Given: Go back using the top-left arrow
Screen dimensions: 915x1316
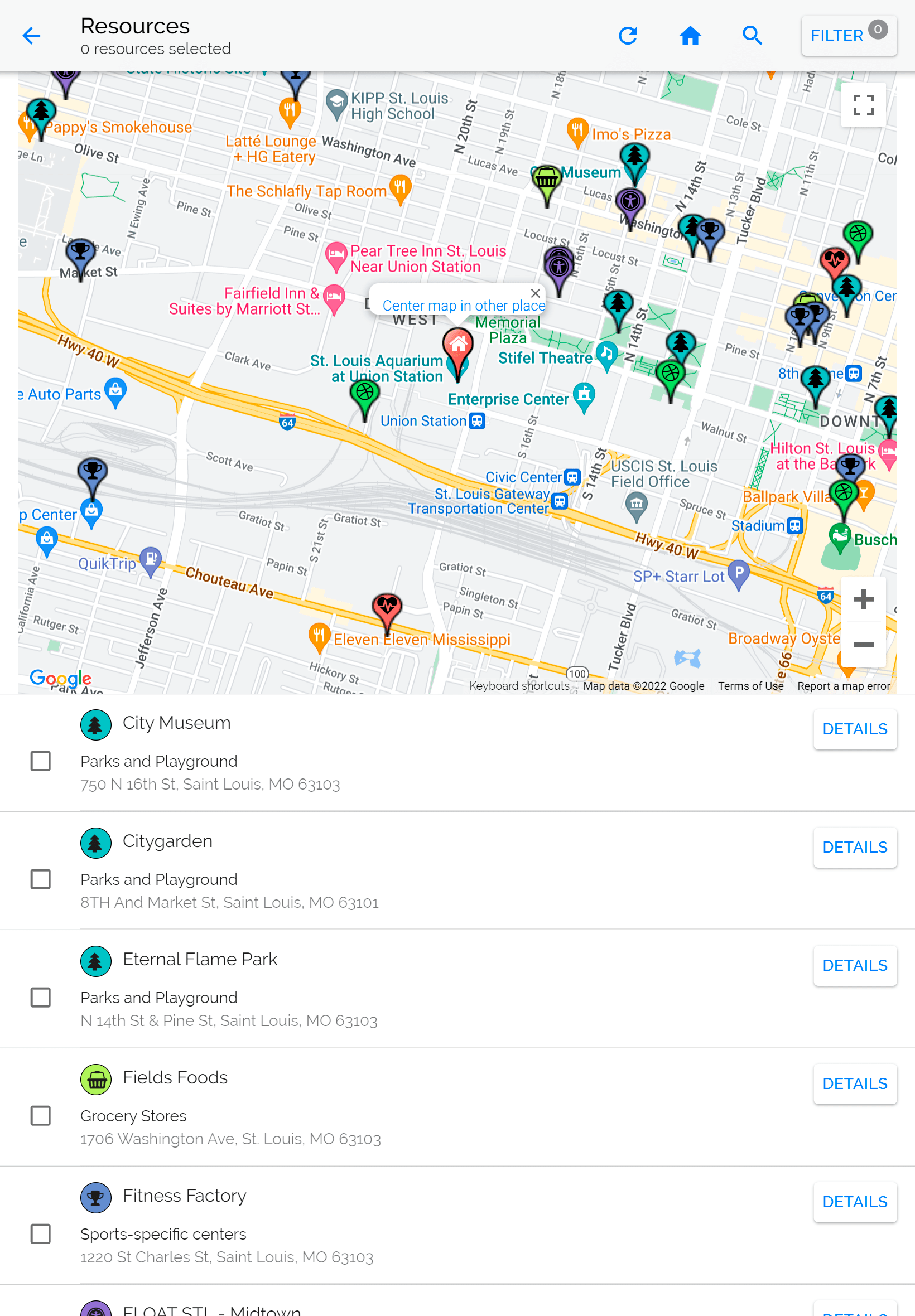Looking at the screenshot, I should 31,36.
